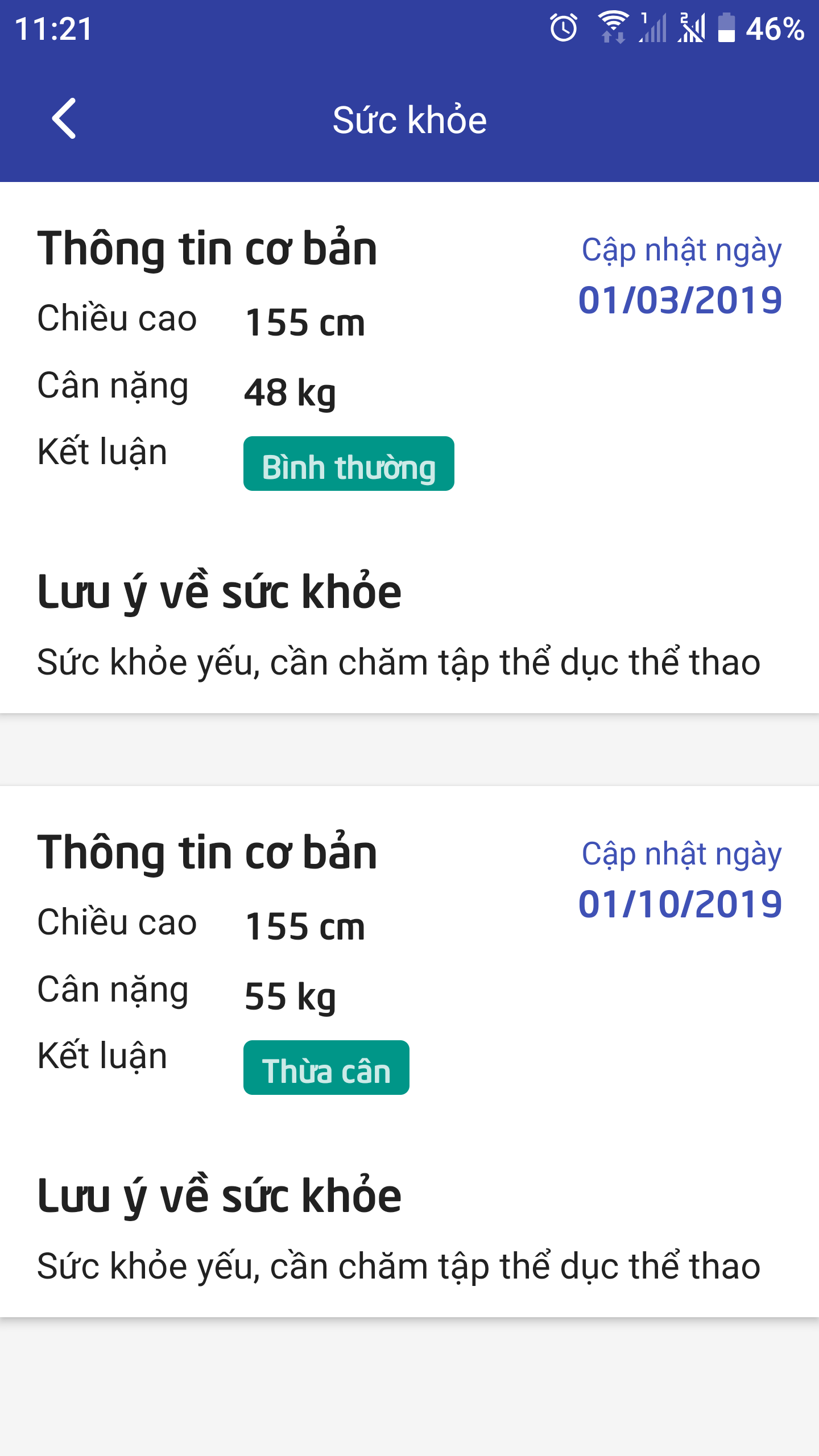Toggle the 'Thừa cân' conclusion badge

[325, 1068]
